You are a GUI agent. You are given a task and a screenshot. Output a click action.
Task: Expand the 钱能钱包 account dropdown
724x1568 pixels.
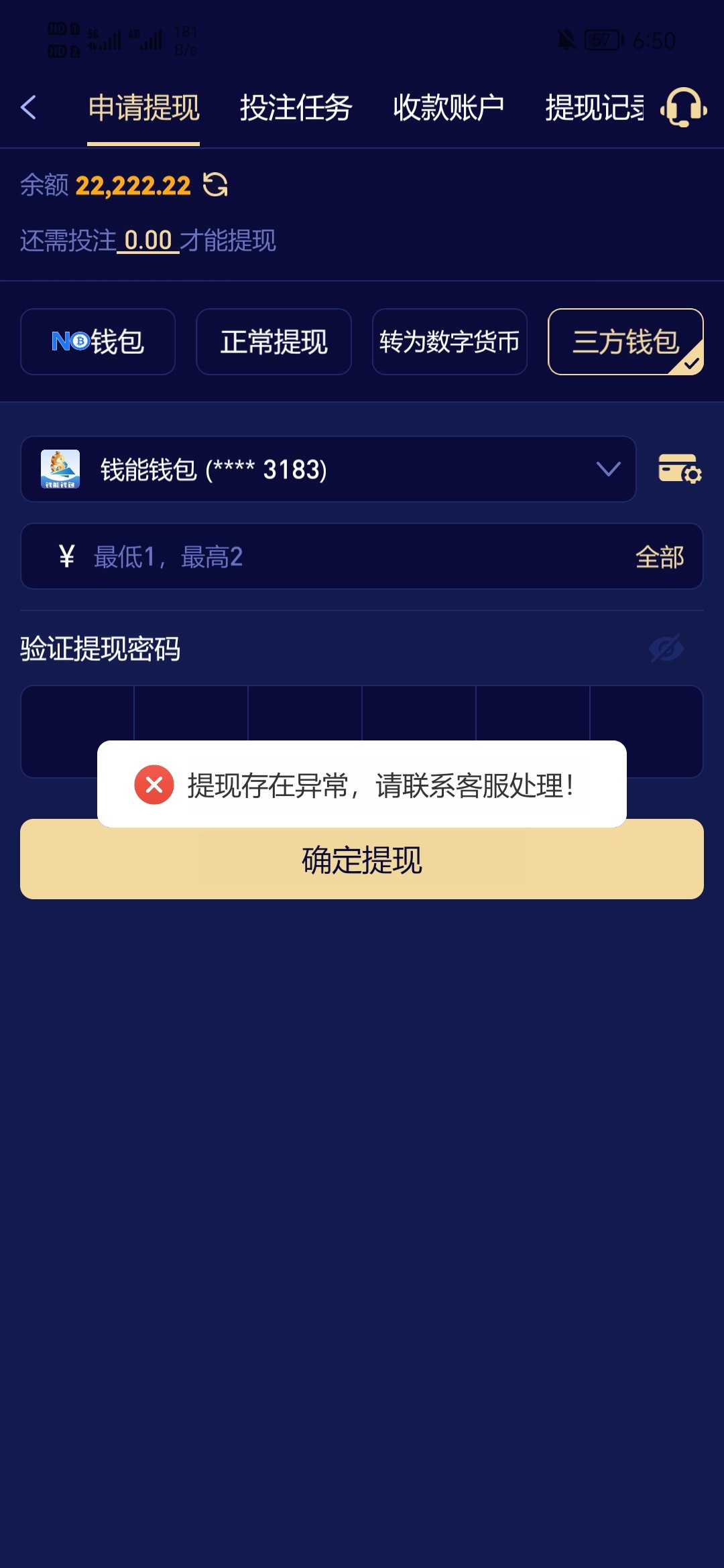(328, 469)
